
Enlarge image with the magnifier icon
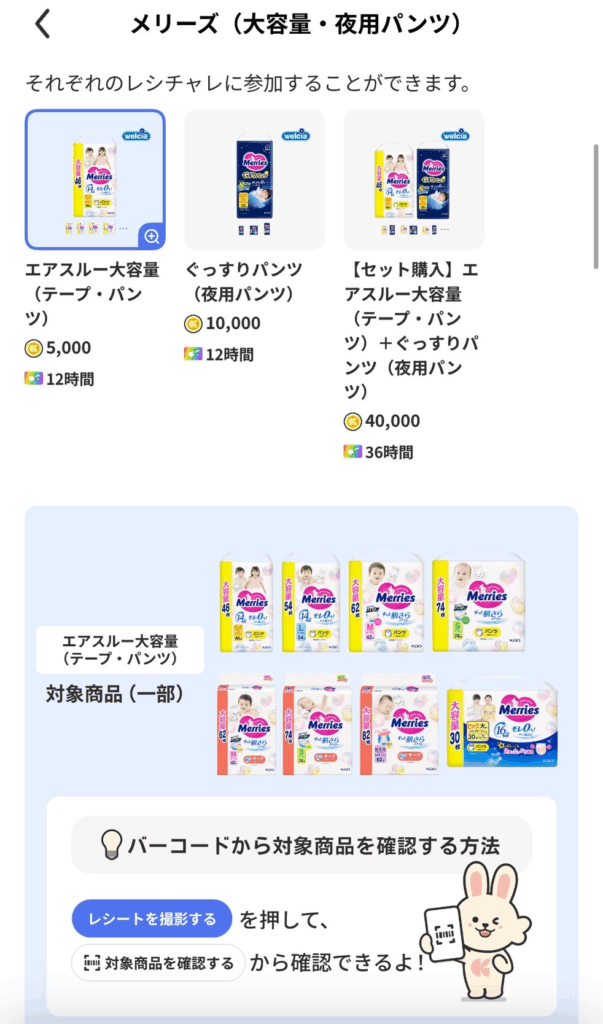tap(151, 236)
